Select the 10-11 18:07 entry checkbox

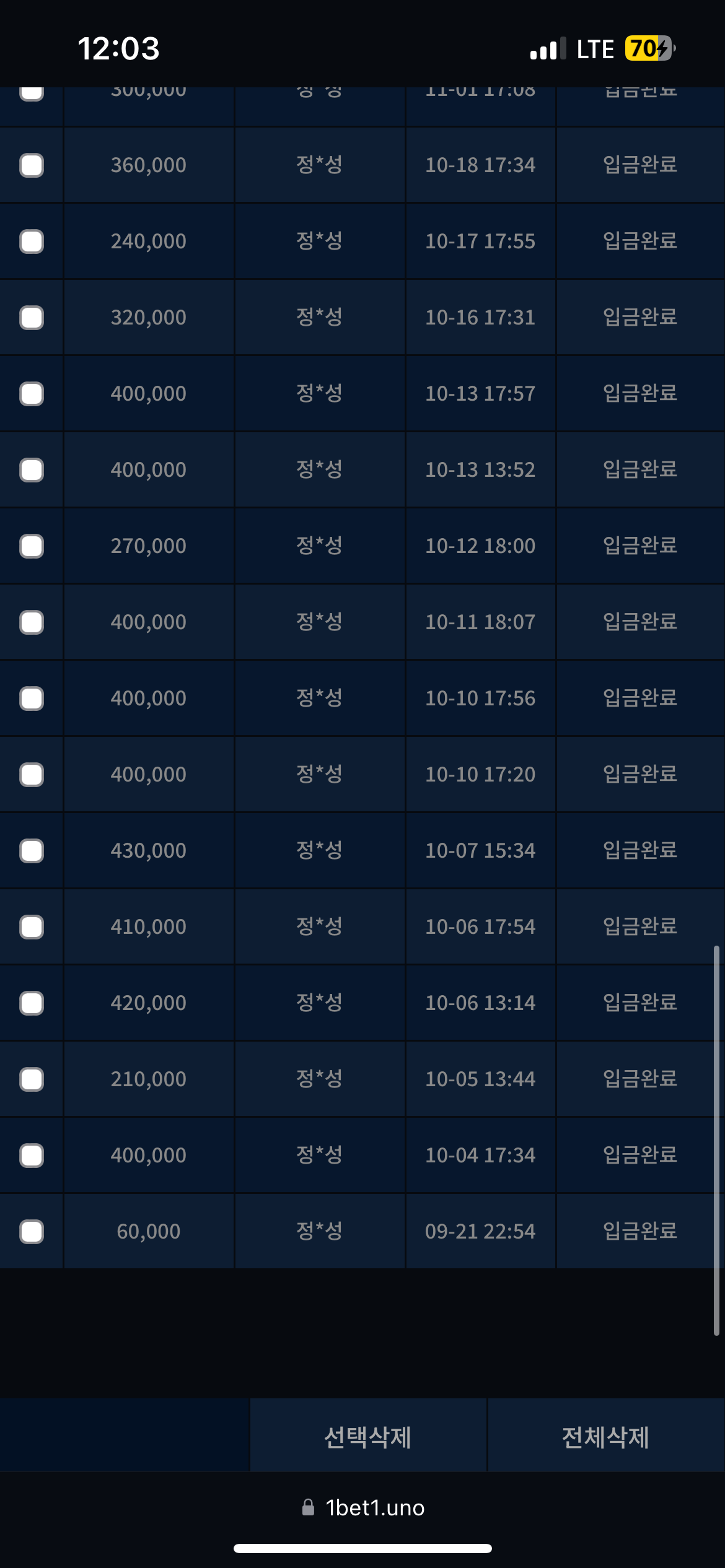[32, 622]
